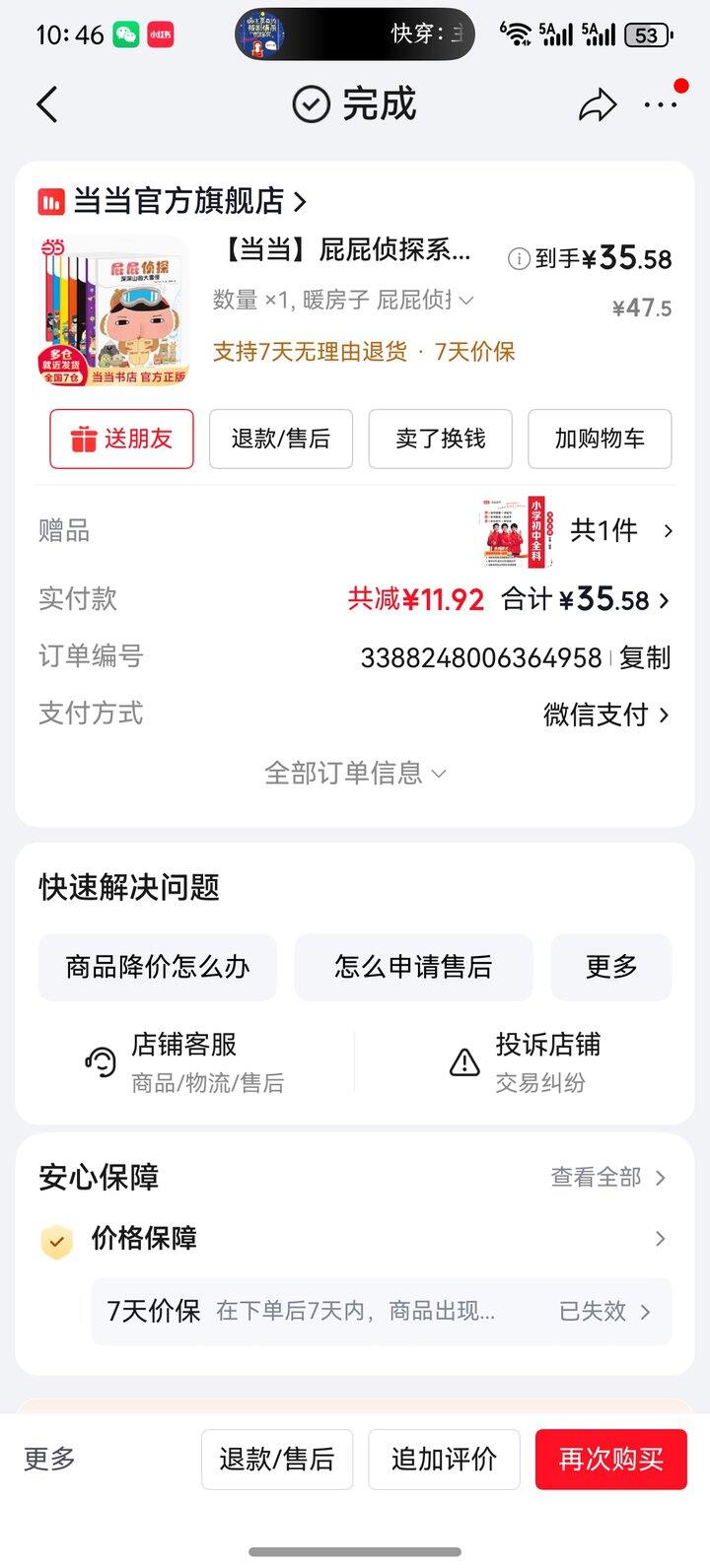This screenshot has height=1568, width=710.
Task: Go back using the top-left arrow
Action: tap(47, 104)
